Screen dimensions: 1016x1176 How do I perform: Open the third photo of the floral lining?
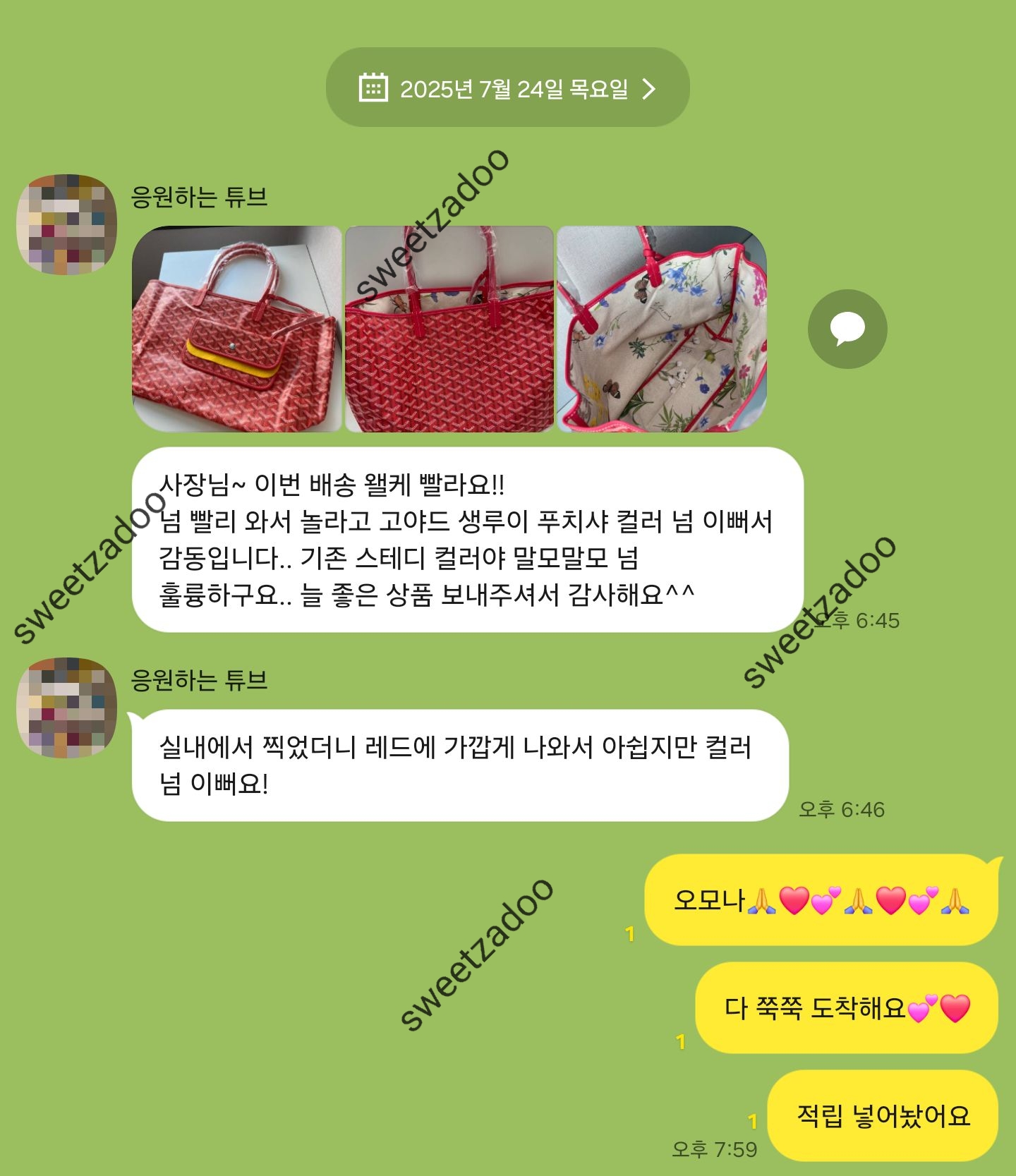[661, 329]
